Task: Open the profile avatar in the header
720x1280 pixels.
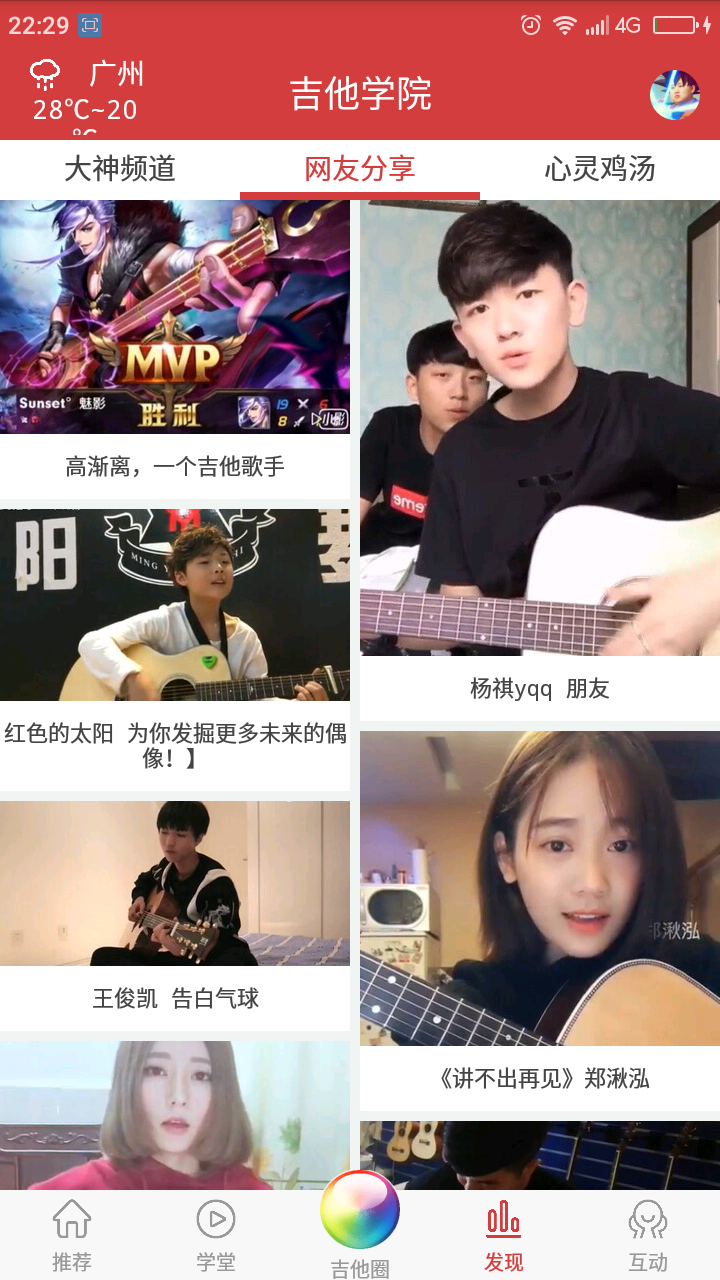Action: (x=674, y=95)
